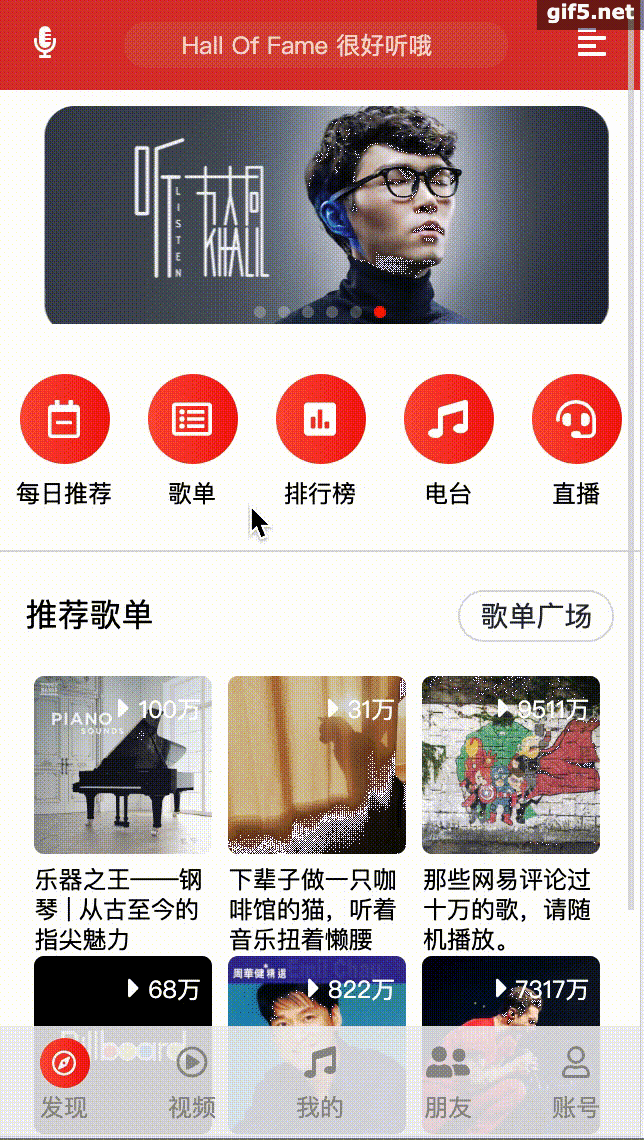This screenshot has width=644, height=1140.
Task: Tap the microphone voice search icon
Action: click(45, 43)
